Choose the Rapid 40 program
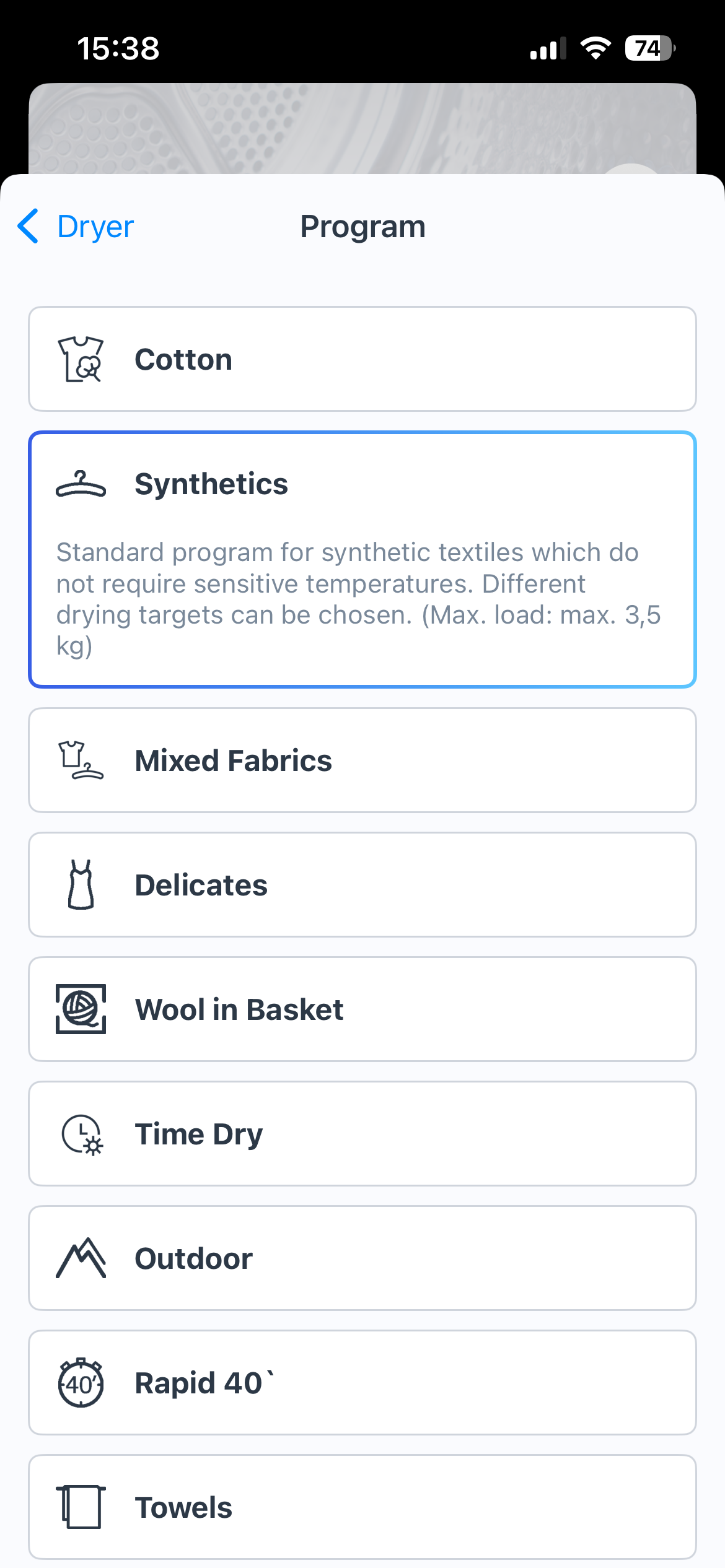Screen dimensions: 725x1568 (362, 1383)
